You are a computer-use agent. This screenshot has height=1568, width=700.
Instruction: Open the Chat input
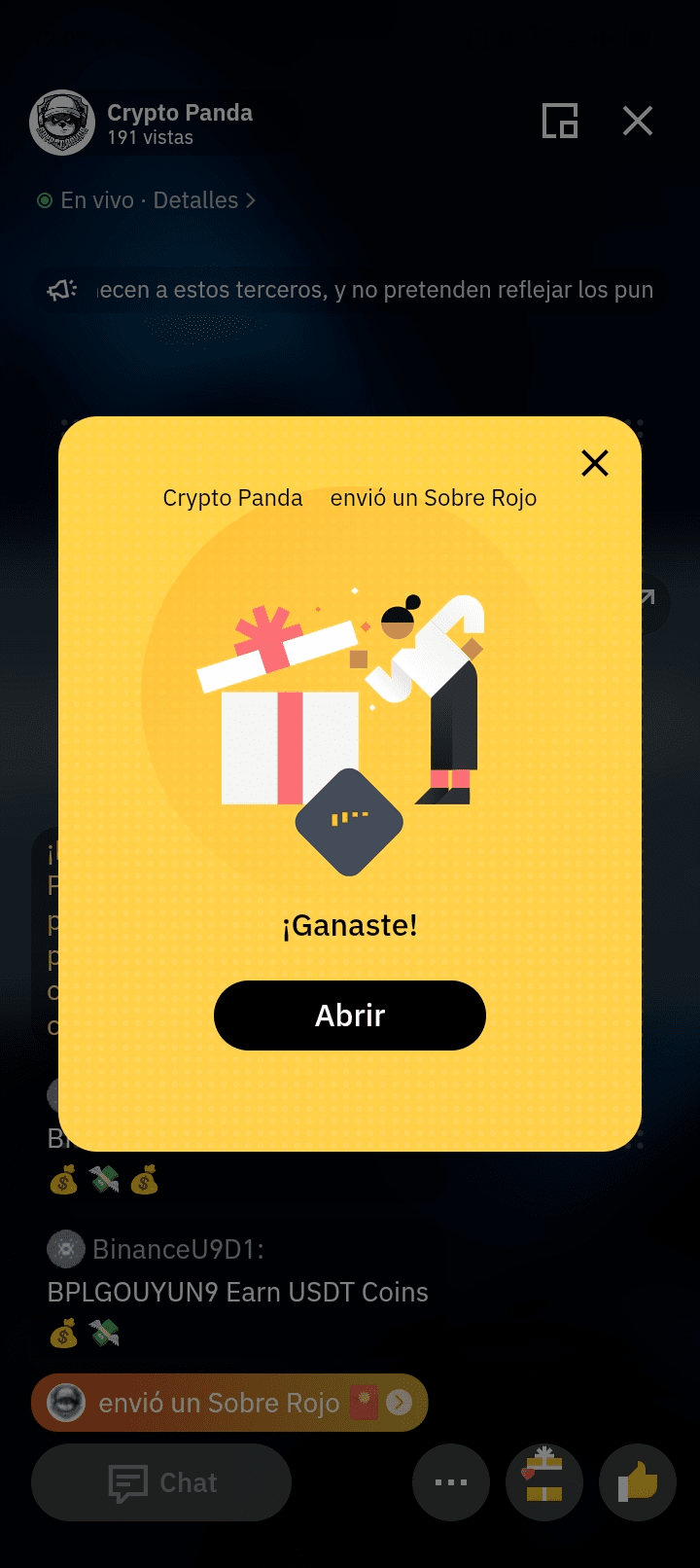tap(161, 1482)
